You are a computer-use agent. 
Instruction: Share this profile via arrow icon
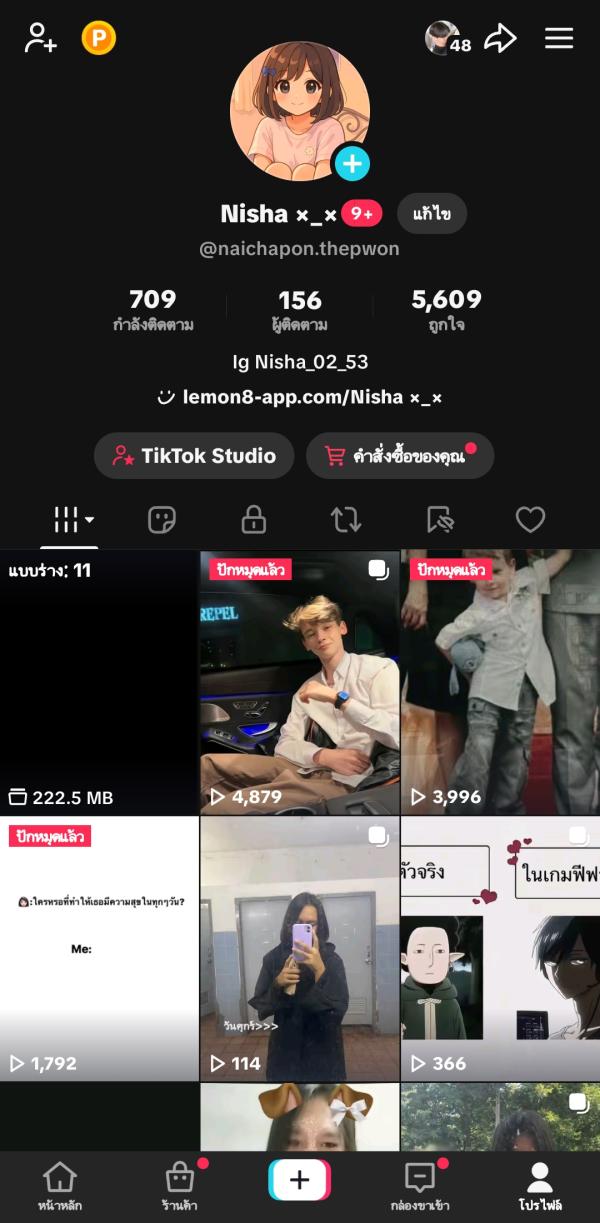pyautogui.click(x=500, y=39)
